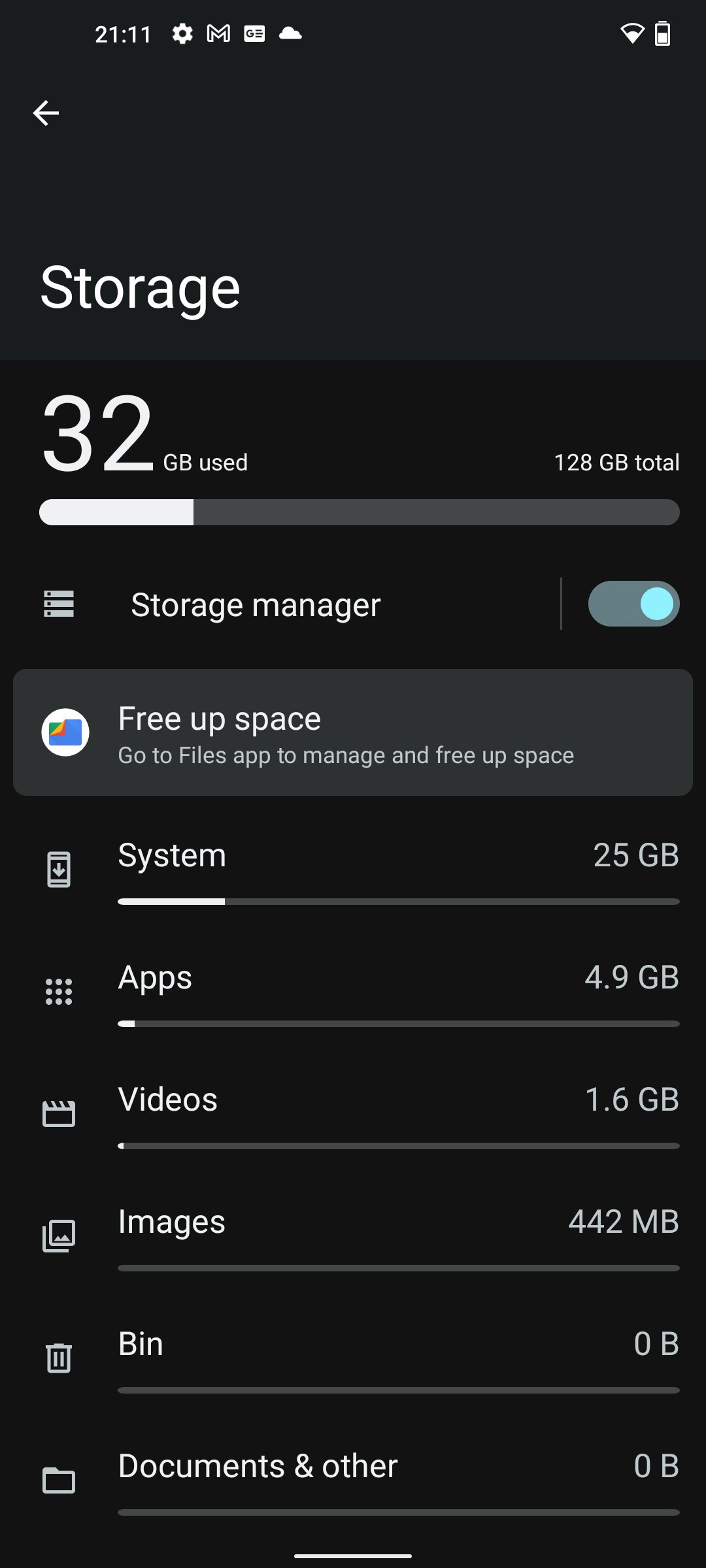Go back using the top arrow
706x1568 pixels.
(46, 113)
